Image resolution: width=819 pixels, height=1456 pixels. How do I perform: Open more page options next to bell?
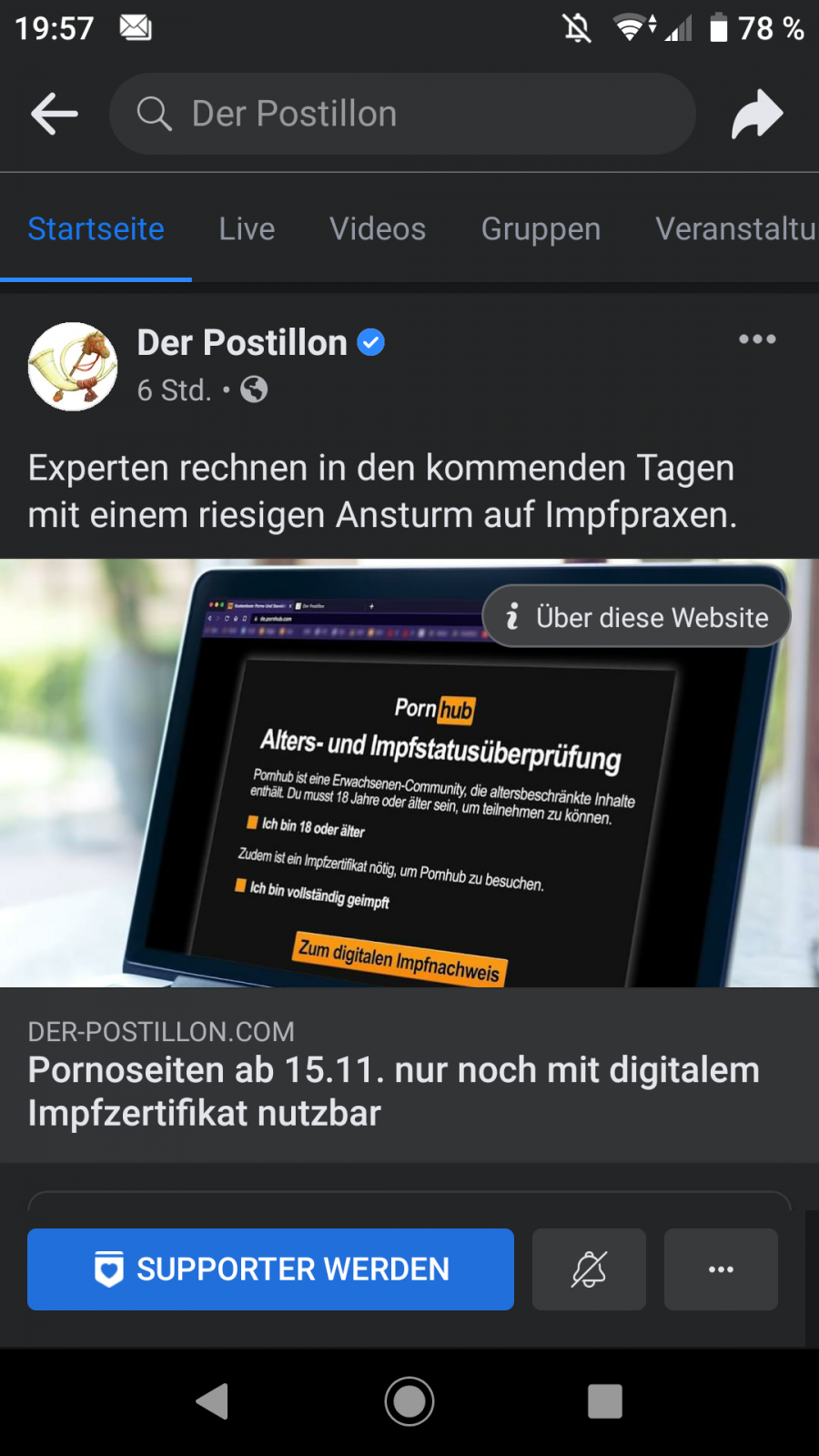coord(721,1269)
